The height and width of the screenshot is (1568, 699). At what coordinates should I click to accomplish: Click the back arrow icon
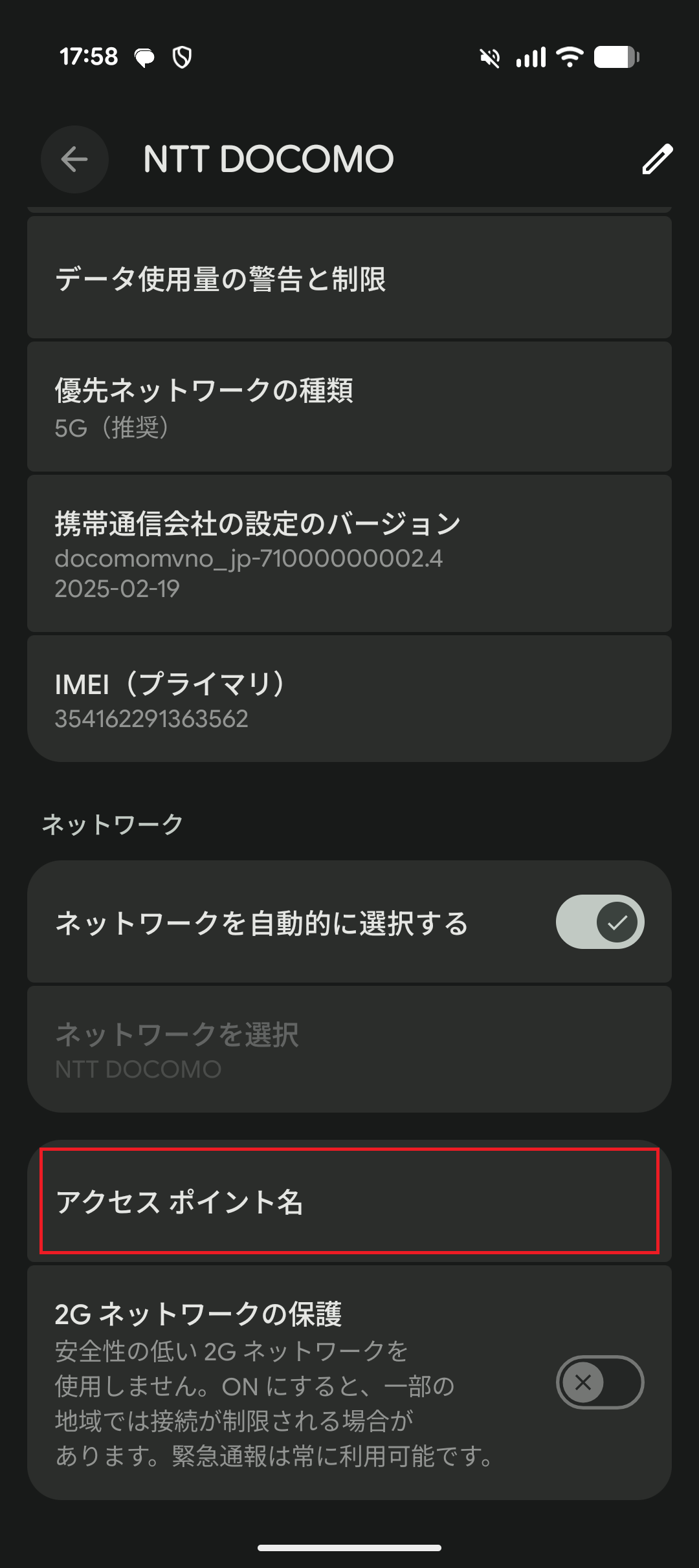pos(74,160)
